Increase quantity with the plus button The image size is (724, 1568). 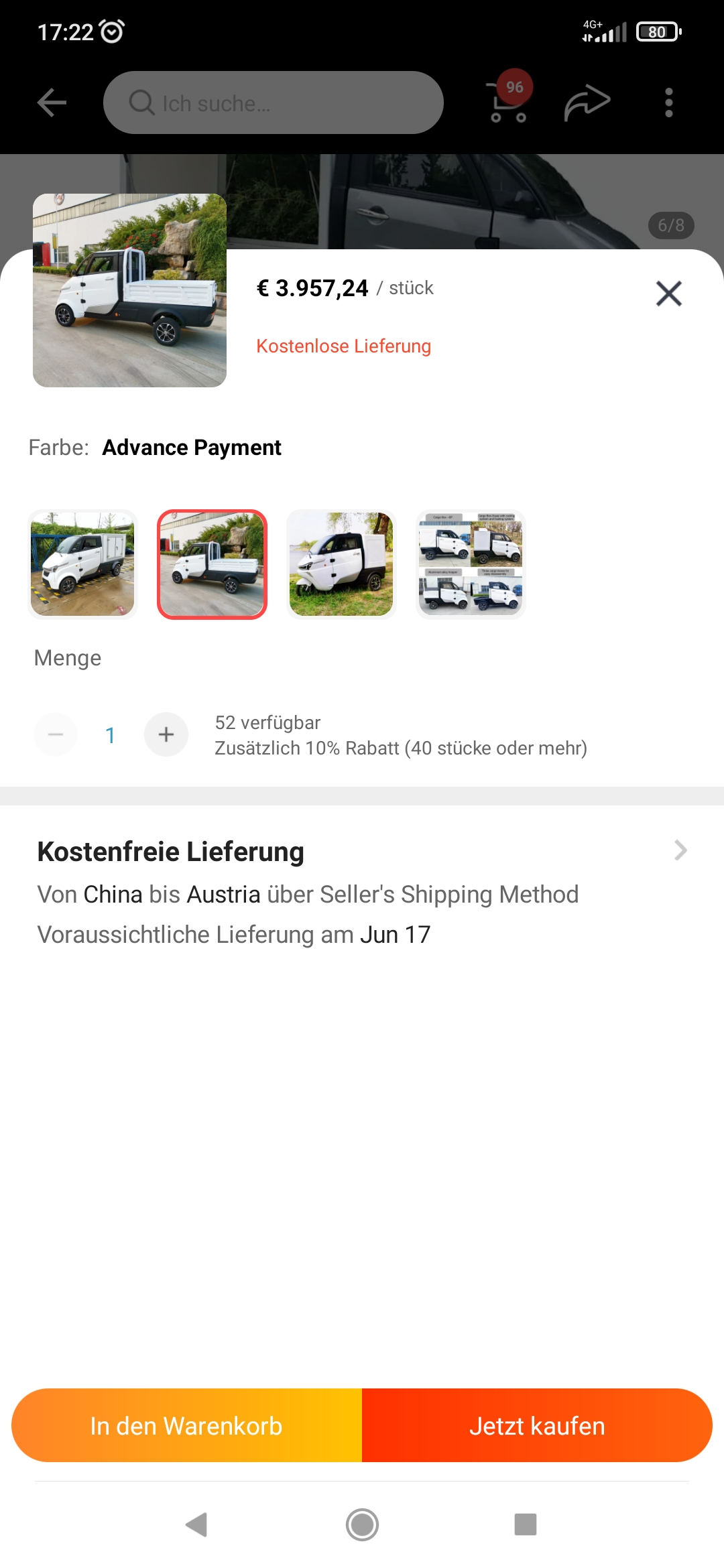(166, 734)
